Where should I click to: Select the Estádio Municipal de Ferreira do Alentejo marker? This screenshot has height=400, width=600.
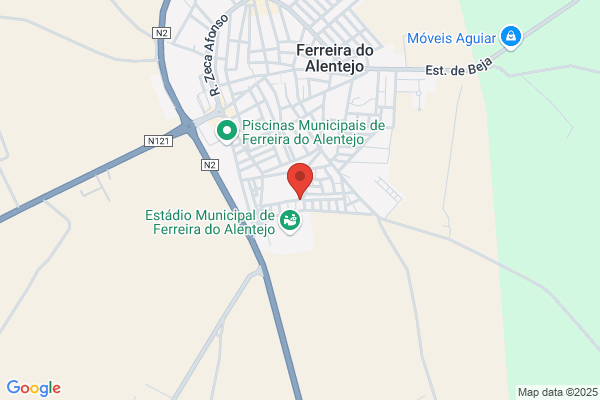290,221
